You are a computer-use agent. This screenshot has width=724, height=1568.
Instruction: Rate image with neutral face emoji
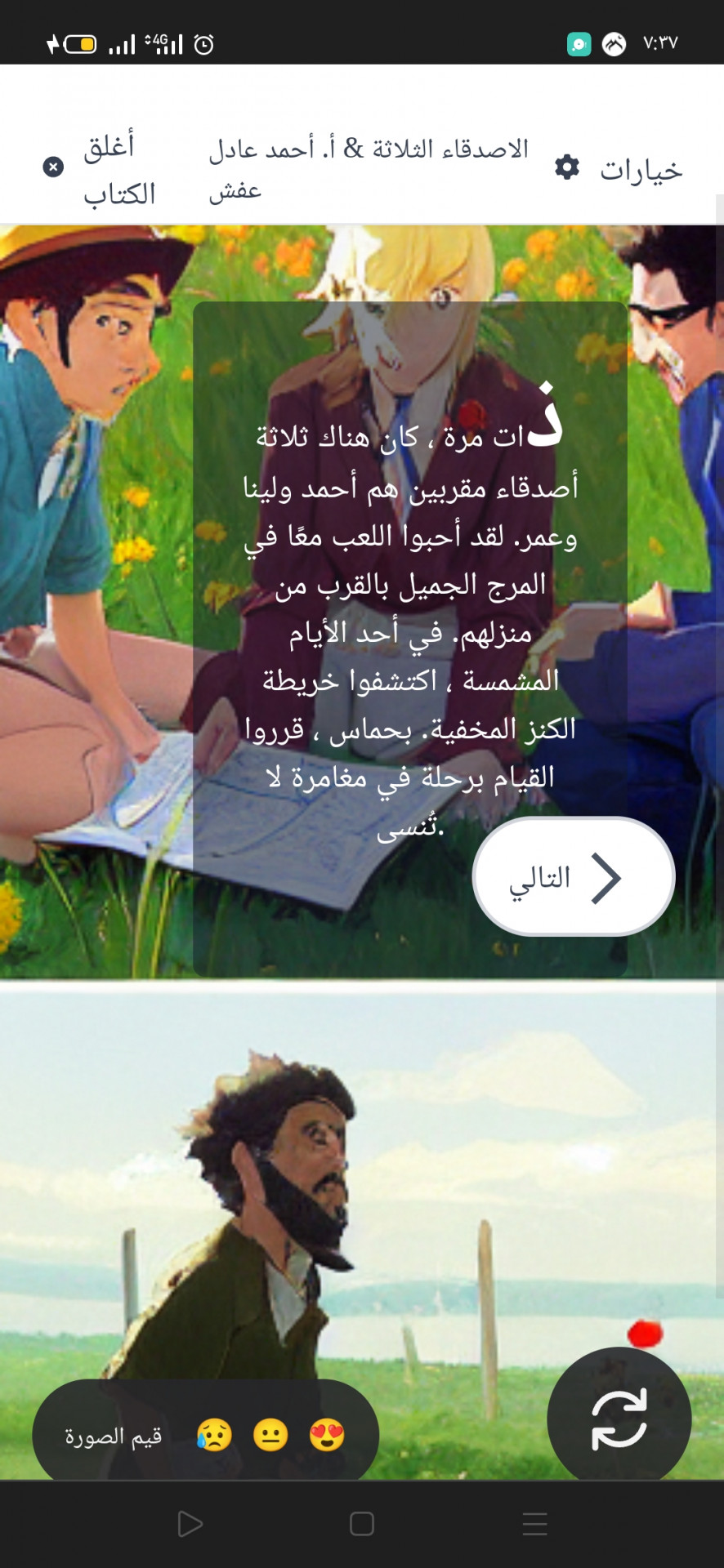[x=270, y=1435]
